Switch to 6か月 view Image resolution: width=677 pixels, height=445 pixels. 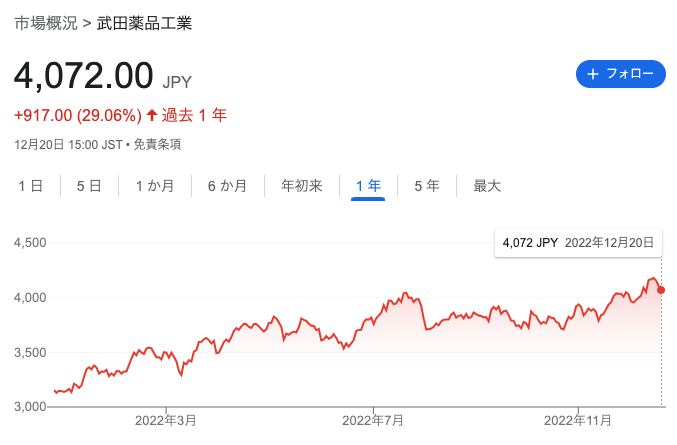[227, 185]
